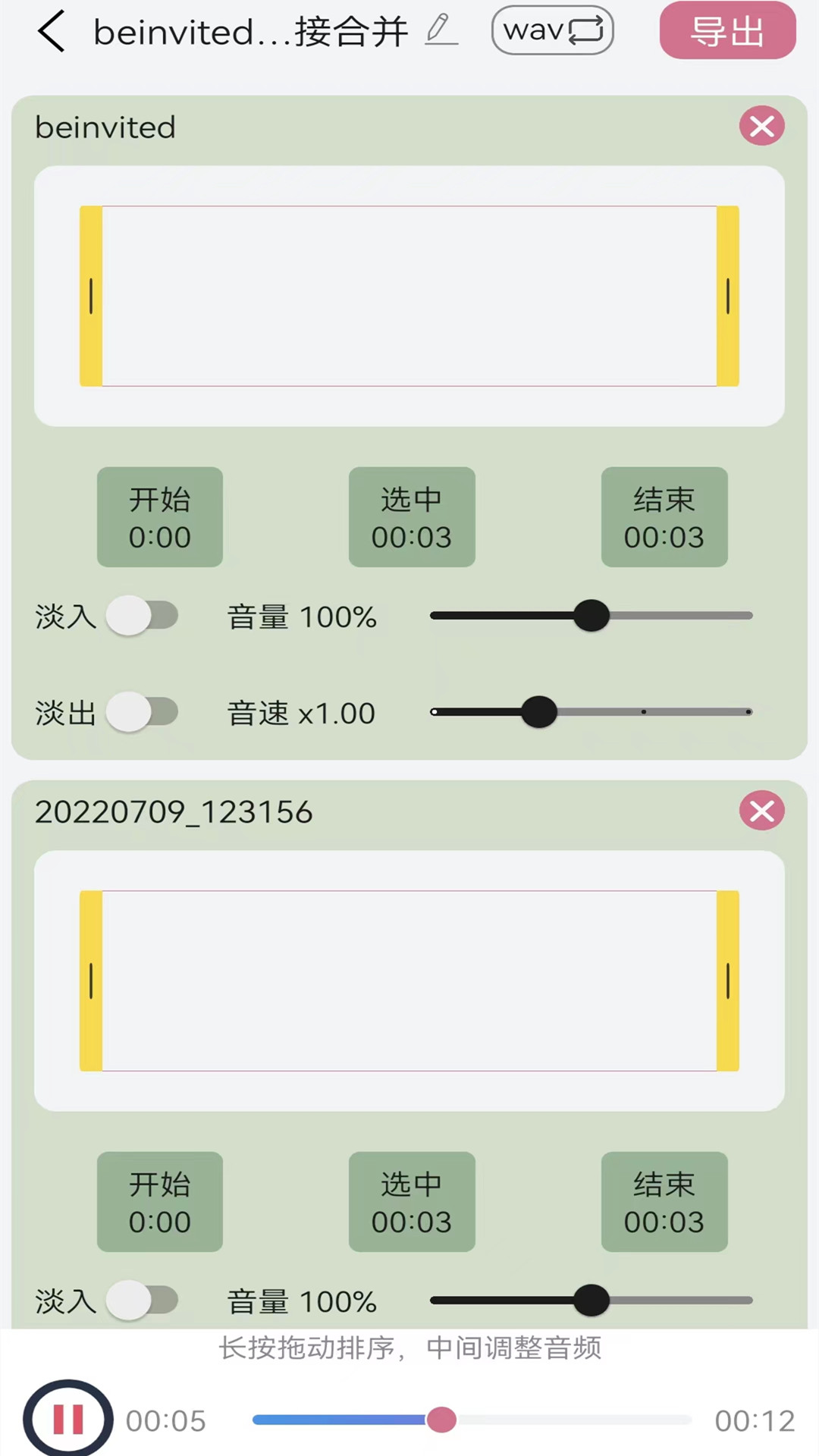This screenshot has height=1456, width=819.
Task: Enable 淡出 fade-out for beinvited
Action: click(x=143, y=713)
